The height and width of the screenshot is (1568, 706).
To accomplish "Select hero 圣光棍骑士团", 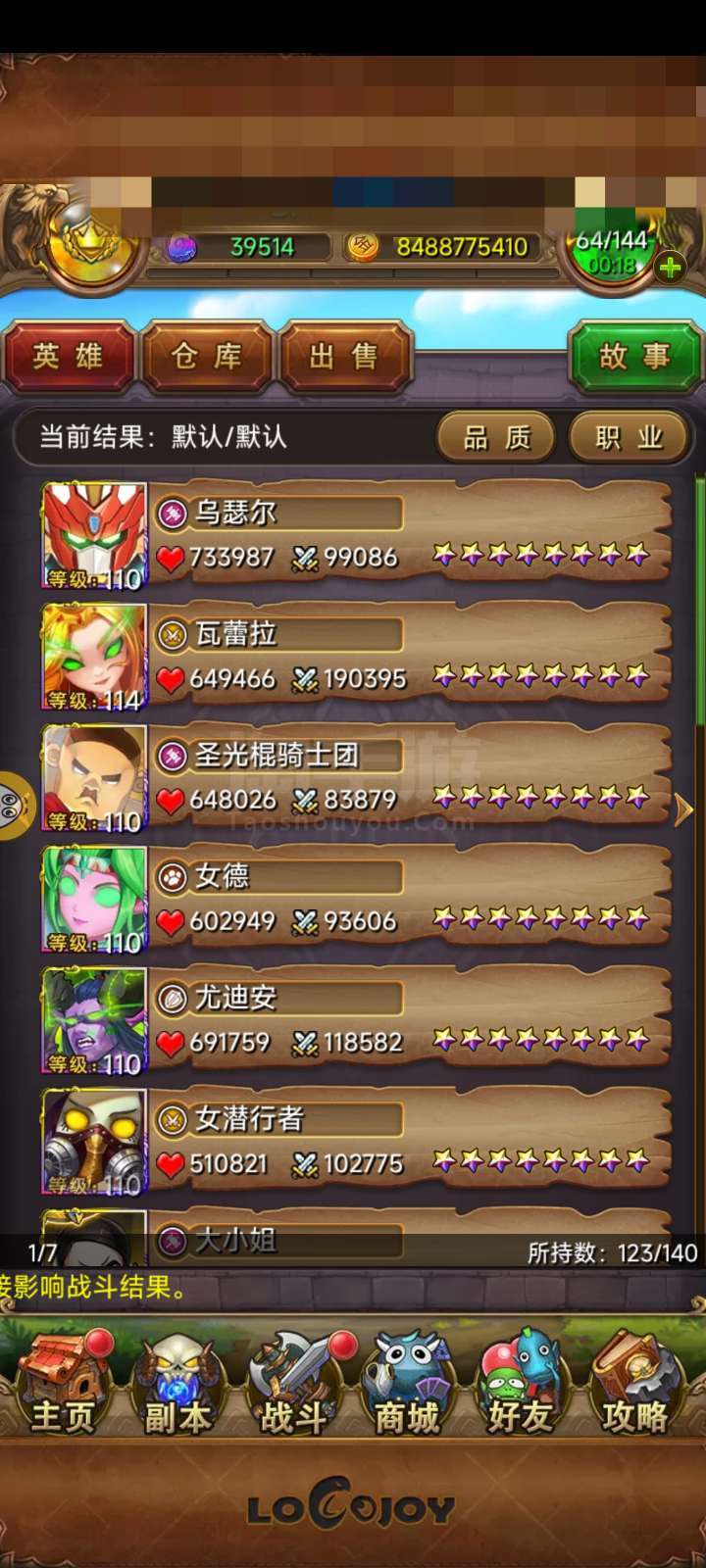I will [357, 779].
